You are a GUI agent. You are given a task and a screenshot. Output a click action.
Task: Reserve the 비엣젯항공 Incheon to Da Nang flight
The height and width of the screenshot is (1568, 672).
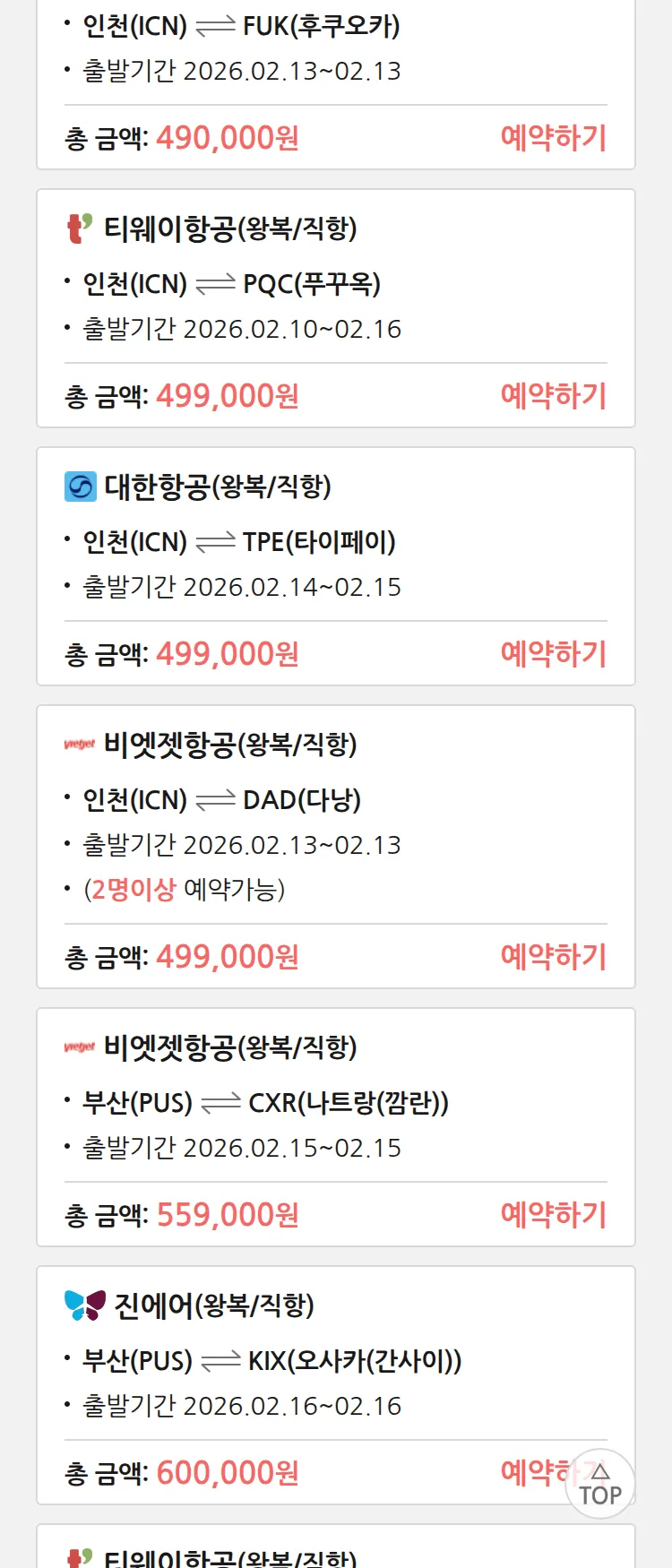pos(553,957)
